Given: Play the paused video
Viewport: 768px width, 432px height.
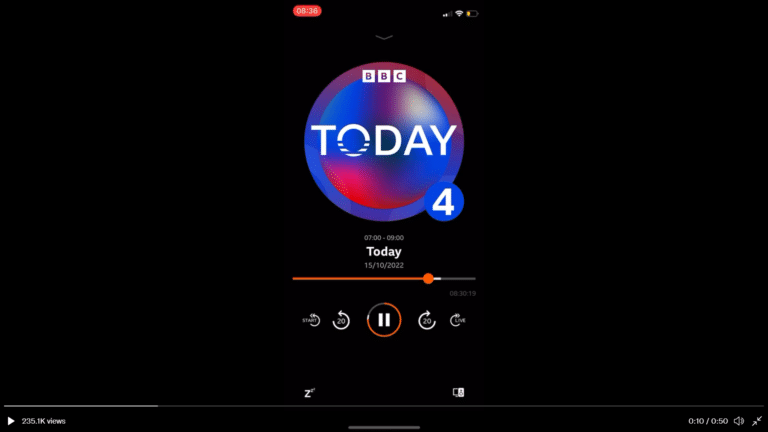Looking at the screenshot, I should 11,421.
